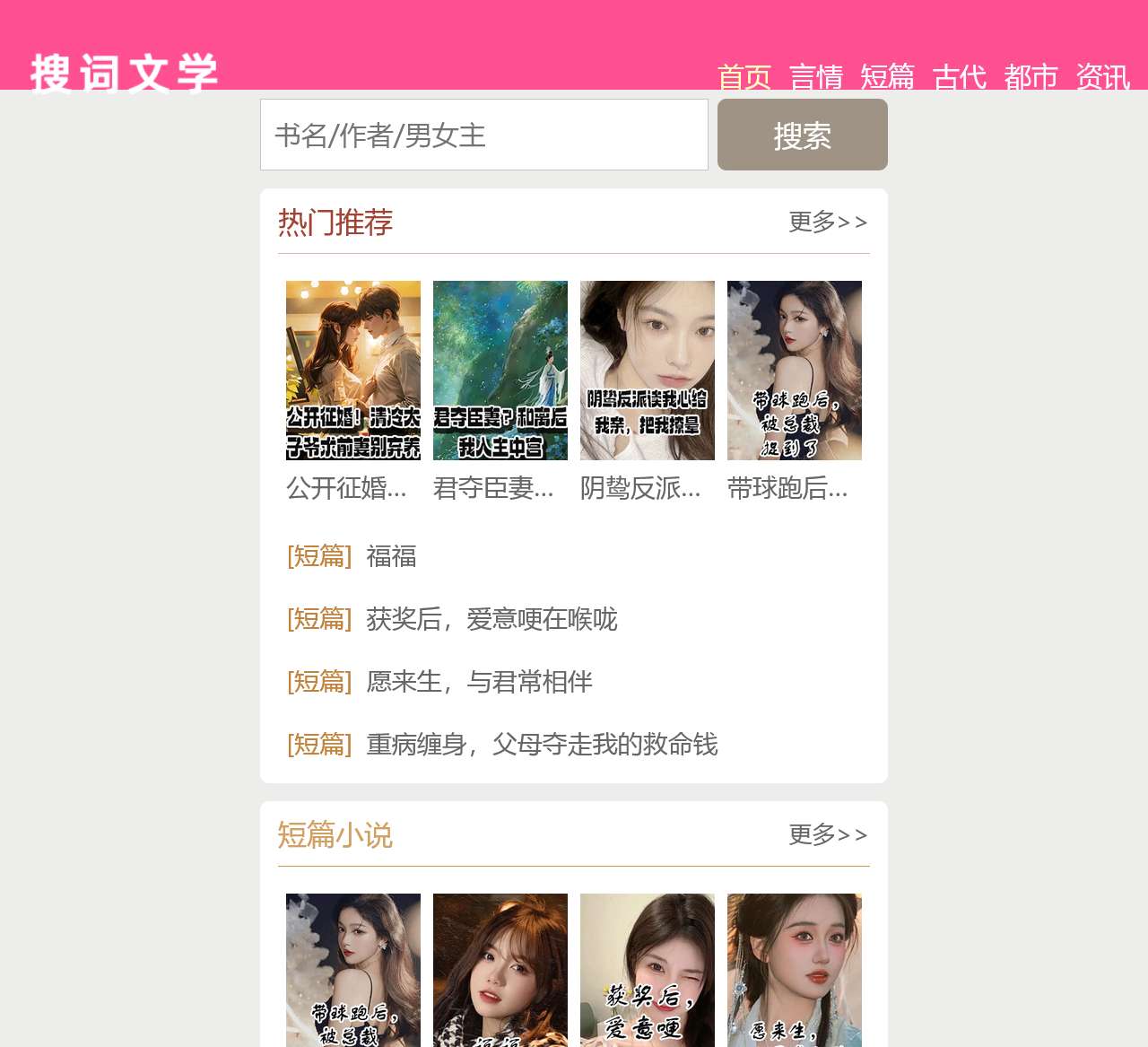Open the 资讯 section
The width and height of the screenshot is (1148, 1047).
(x=1102, y=77)
